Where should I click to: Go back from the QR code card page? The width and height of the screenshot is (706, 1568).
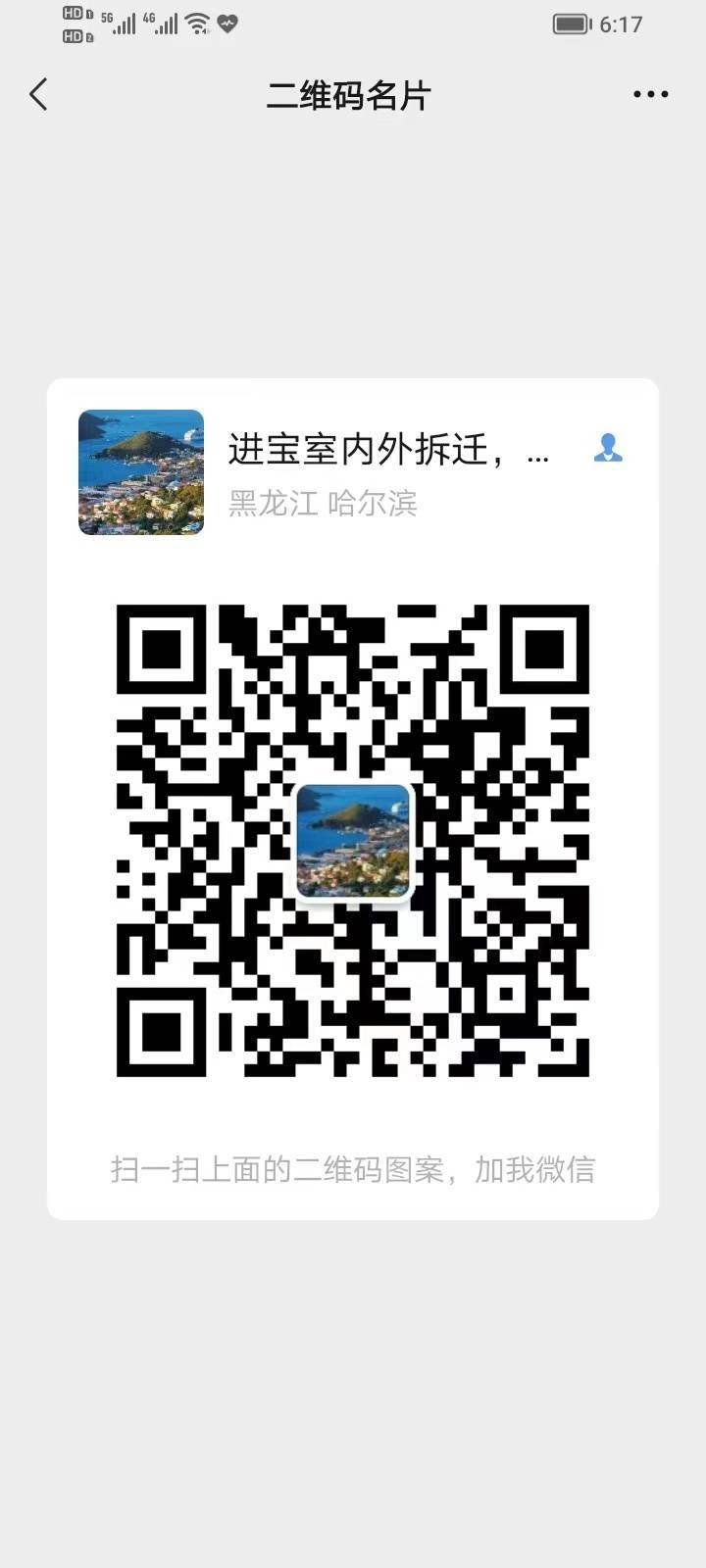(x=39, y=95)
